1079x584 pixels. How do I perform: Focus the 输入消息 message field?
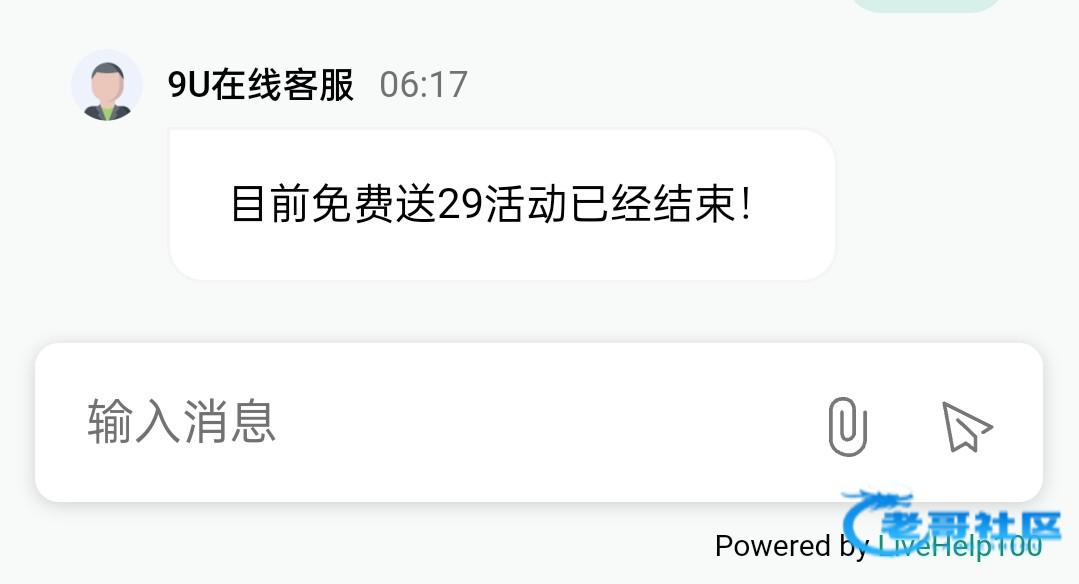click(400, 422)
